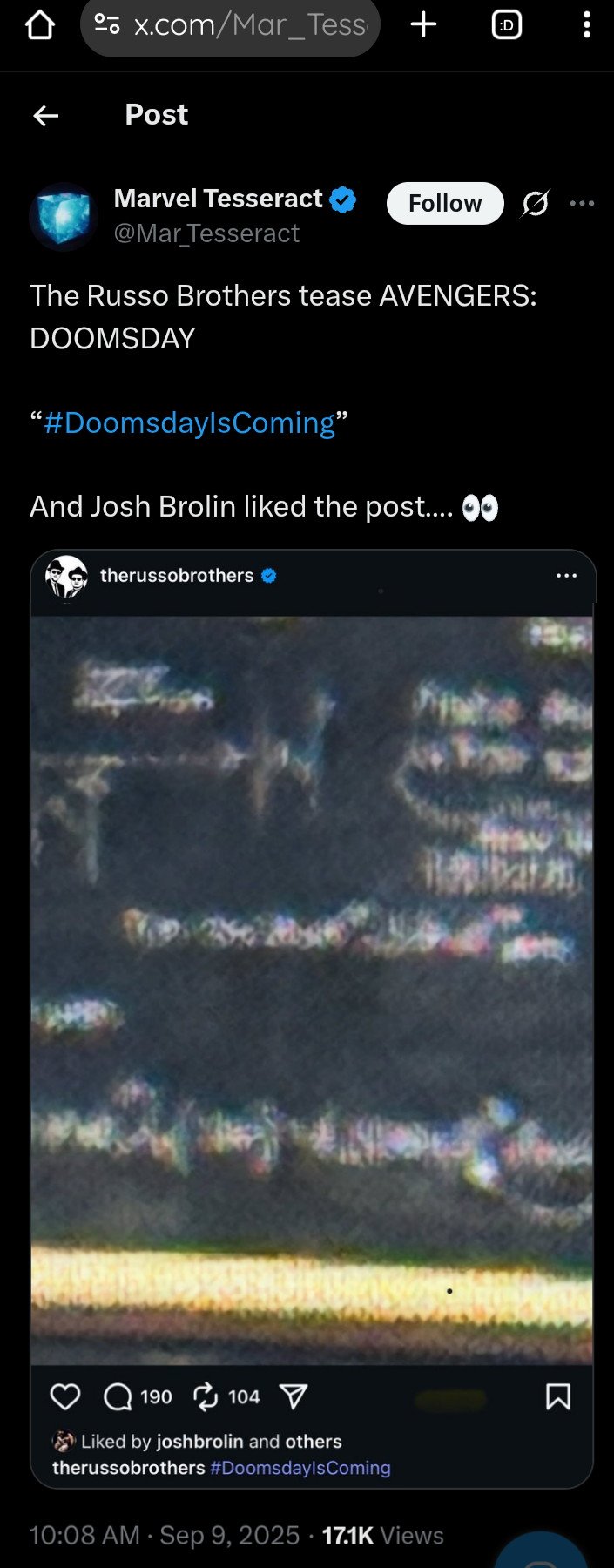The width and height of the screenshot is (614, 1568).
Task: Tap the x.com address bar
Action: pos(232,26)
